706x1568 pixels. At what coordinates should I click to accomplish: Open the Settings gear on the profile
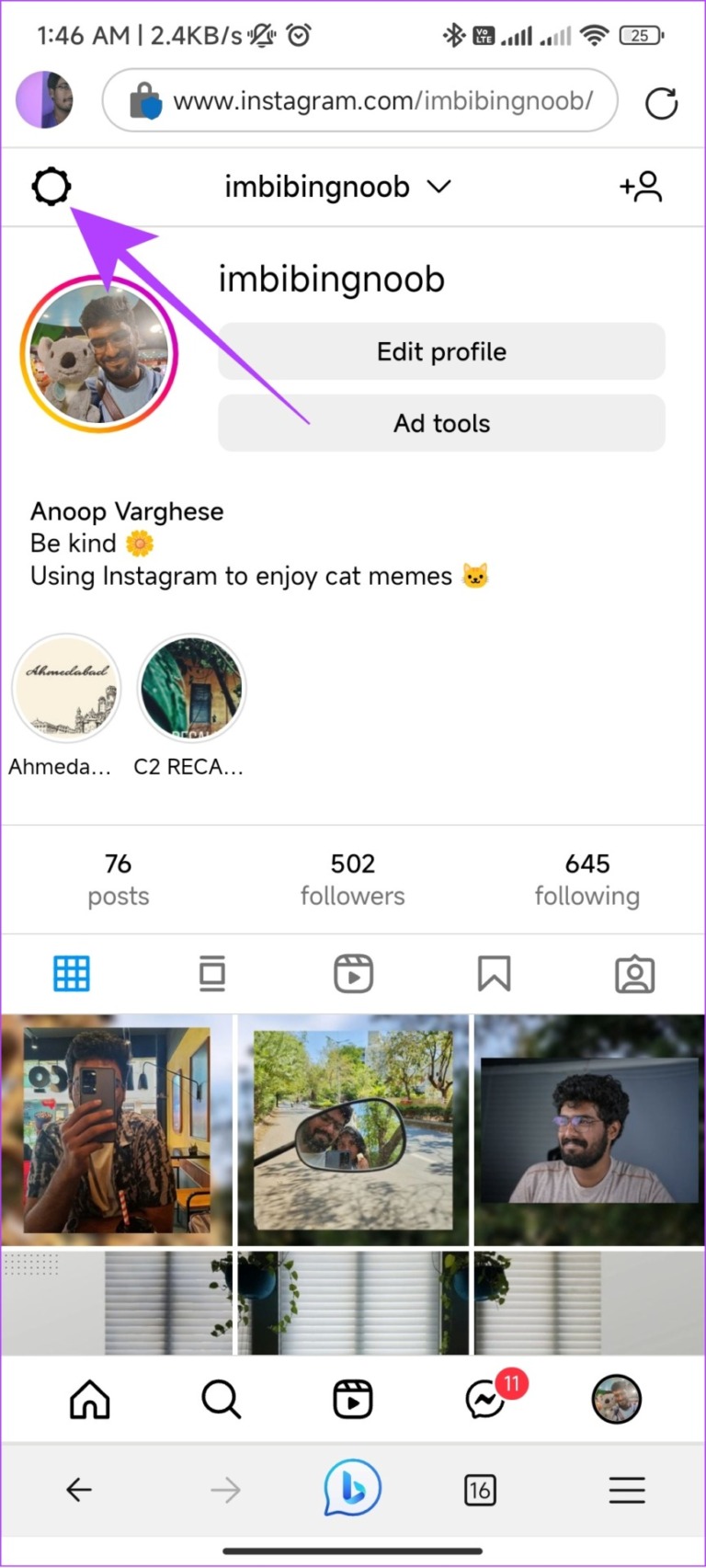click(x=51, y=186)
